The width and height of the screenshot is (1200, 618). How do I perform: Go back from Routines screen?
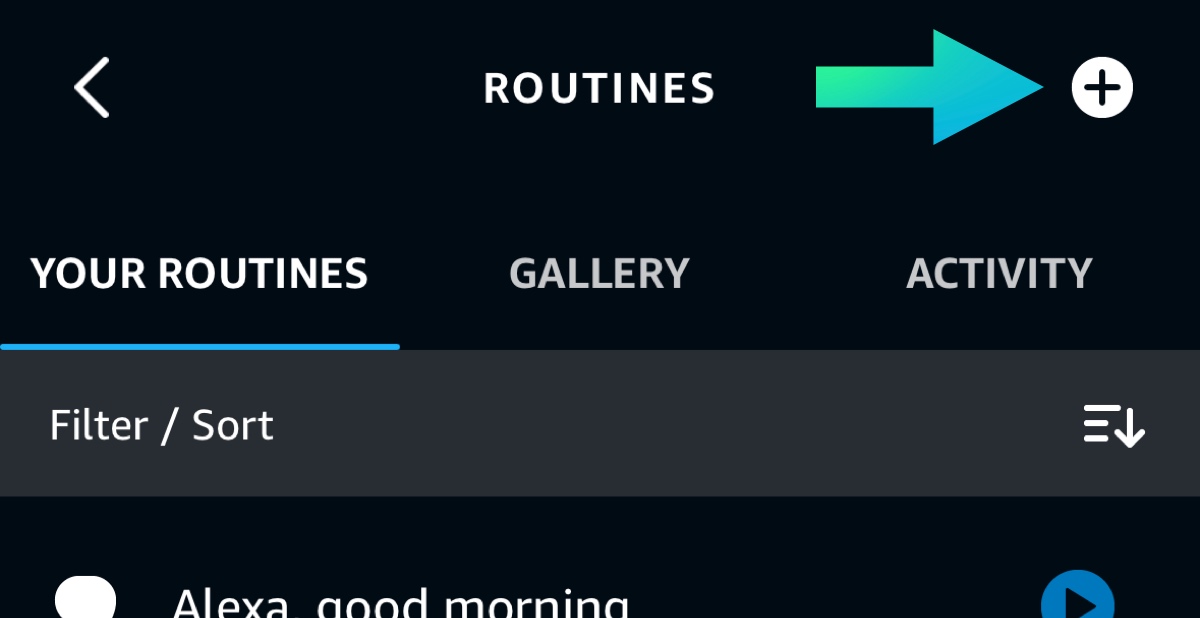[91, 88]
